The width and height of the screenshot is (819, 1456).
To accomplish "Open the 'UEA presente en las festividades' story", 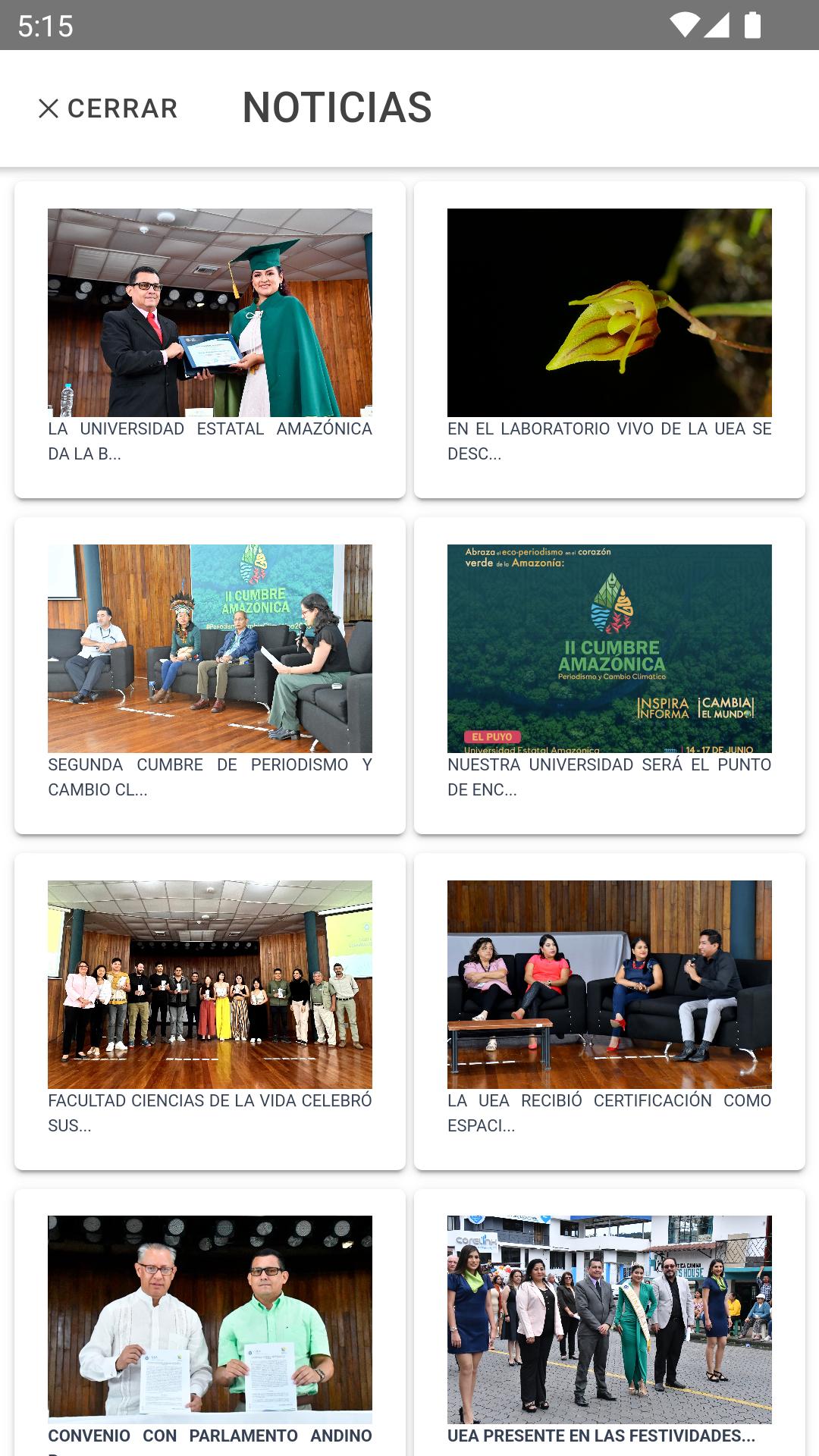I will click(610, 1323).
